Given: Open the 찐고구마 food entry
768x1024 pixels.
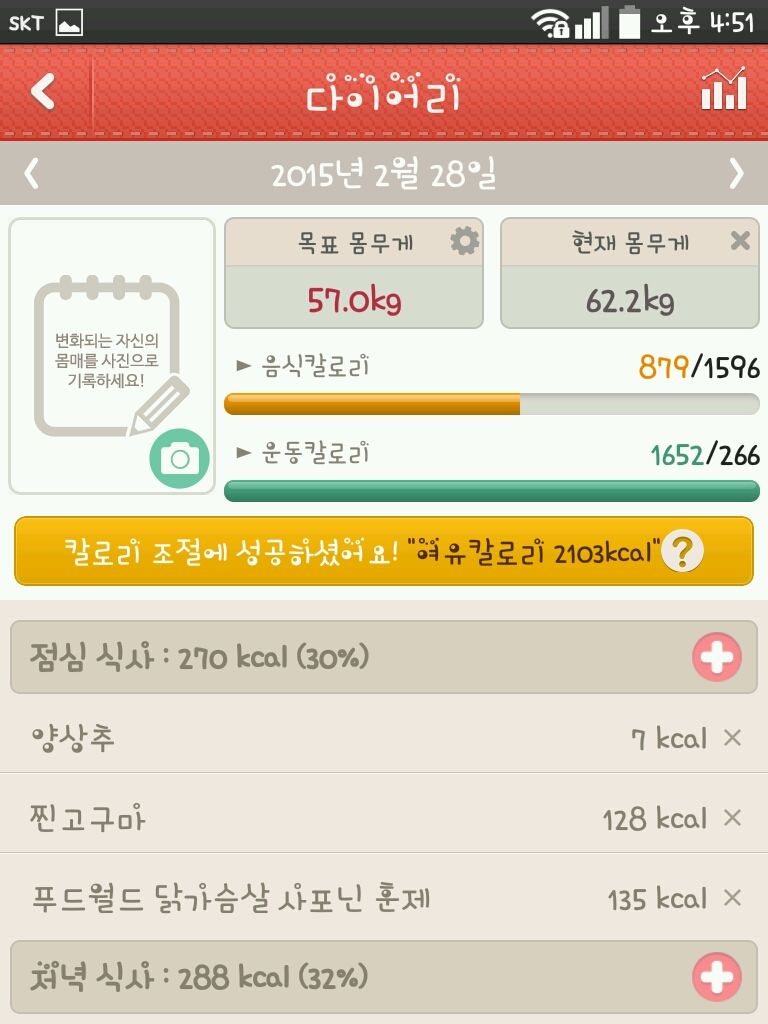Looking at the screenshot, I should click(300, 819).
